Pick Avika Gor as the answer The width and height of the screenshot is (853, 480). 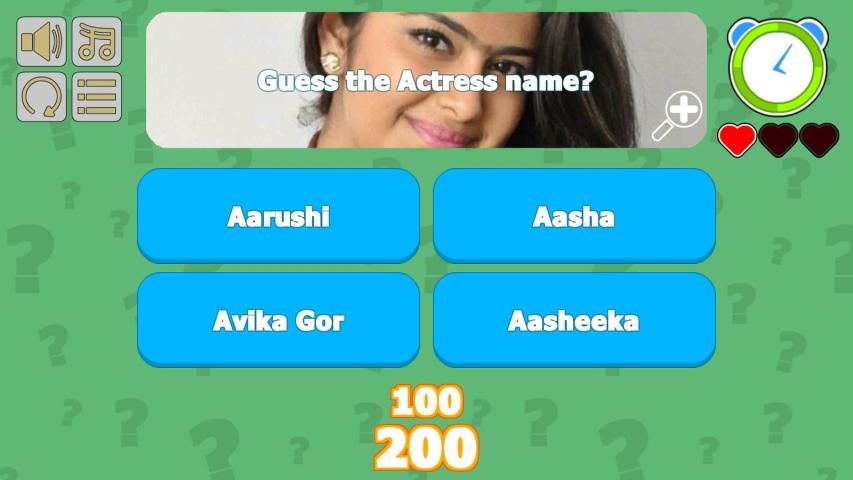pyautogui.click(x=278, y=320)
